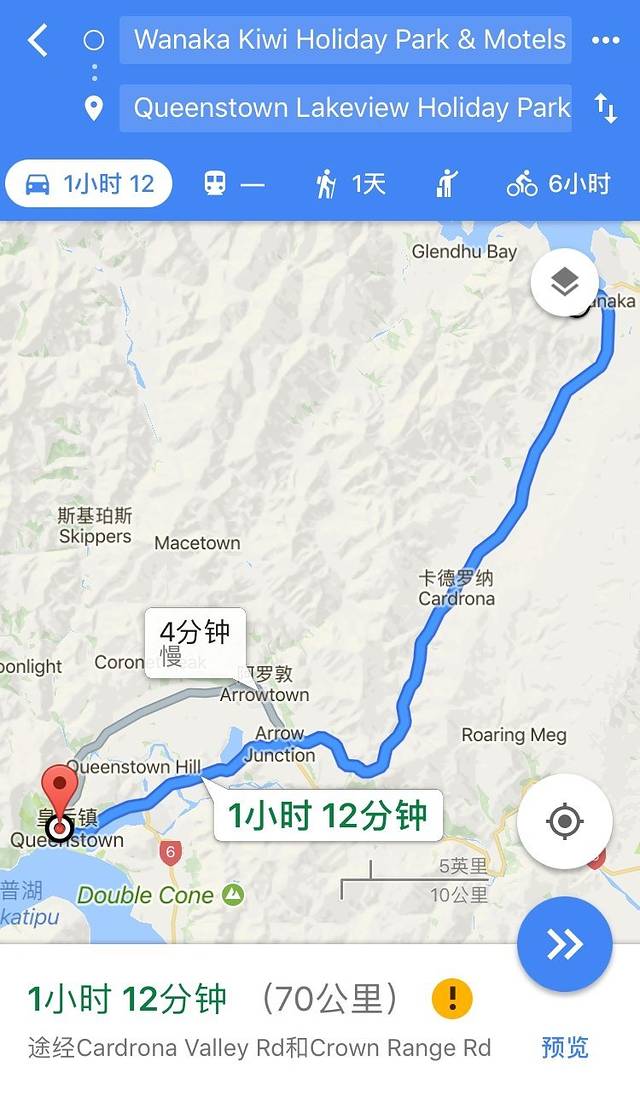
Task: View the route warning alert icon
Action: (x=451, y=998)
